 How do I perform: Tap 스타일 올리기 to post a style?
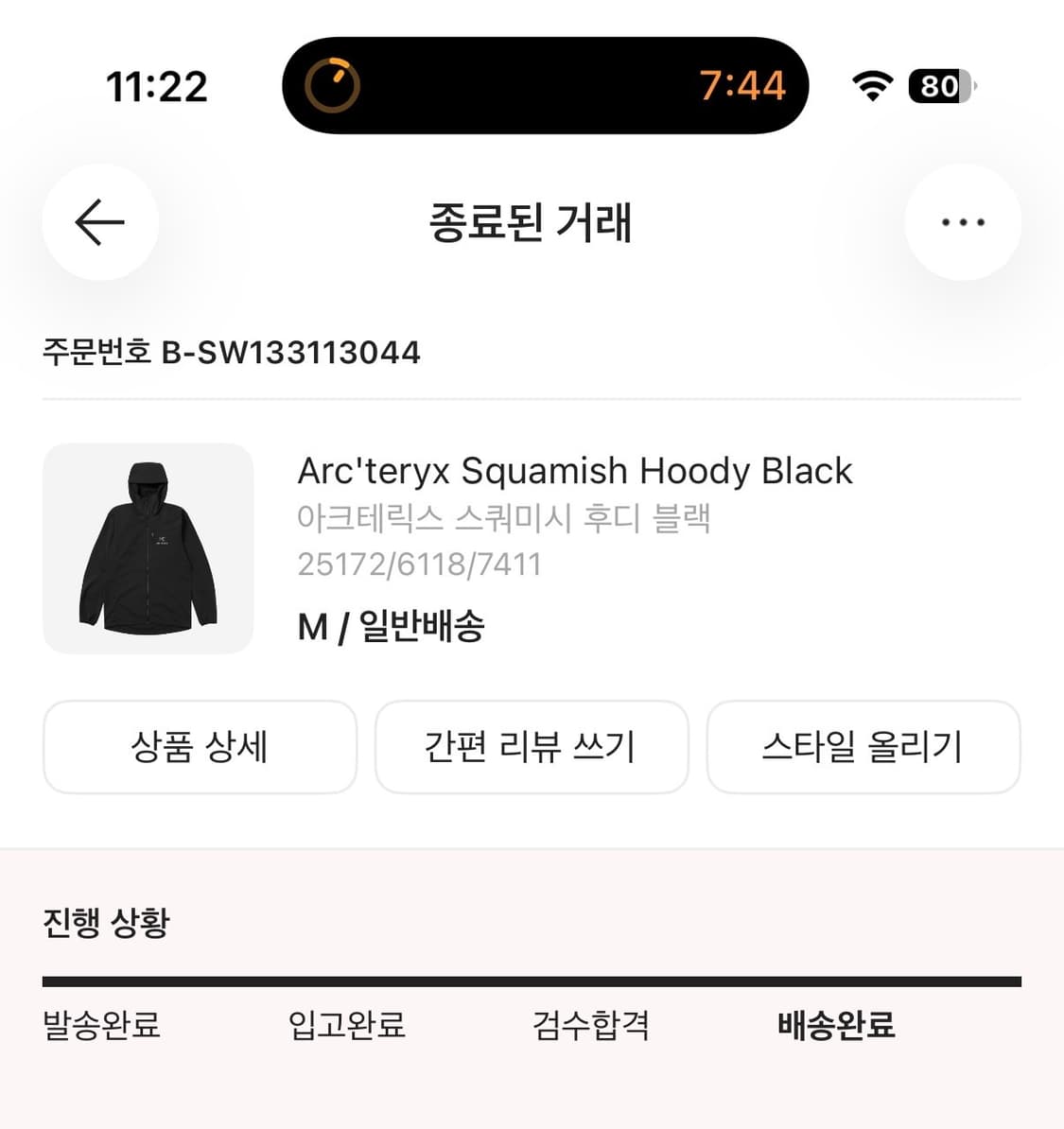coord(863,747)
